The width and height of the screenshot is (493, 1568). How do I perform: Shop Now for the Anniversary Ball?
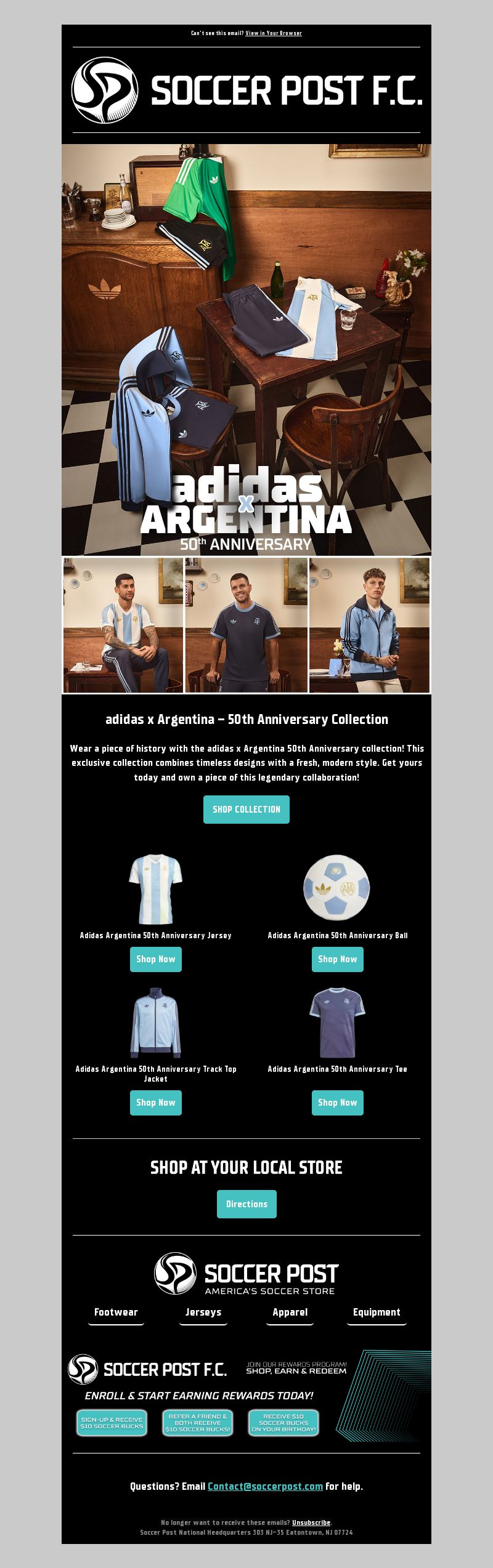pos(337,959)
